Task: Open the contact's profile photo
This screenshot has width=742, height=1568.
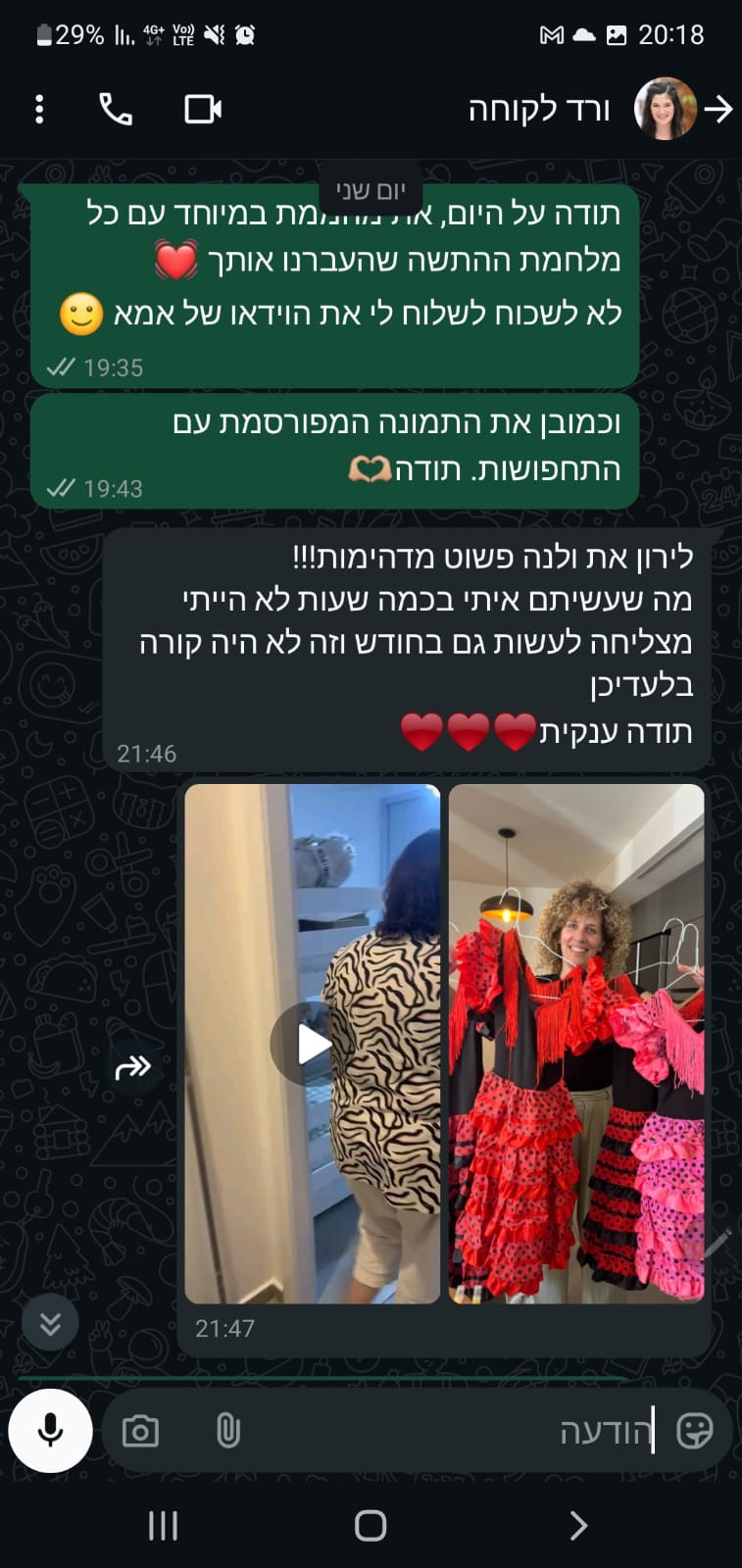Action: coord(666,109)
